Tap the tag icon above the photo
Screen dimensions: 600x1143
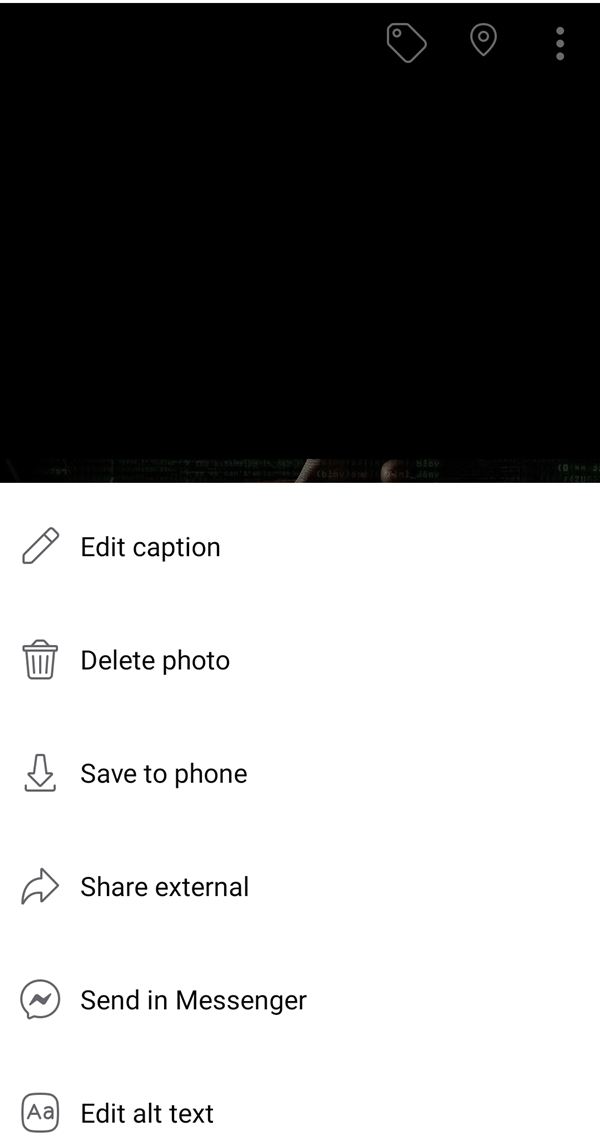coord(406,43)
